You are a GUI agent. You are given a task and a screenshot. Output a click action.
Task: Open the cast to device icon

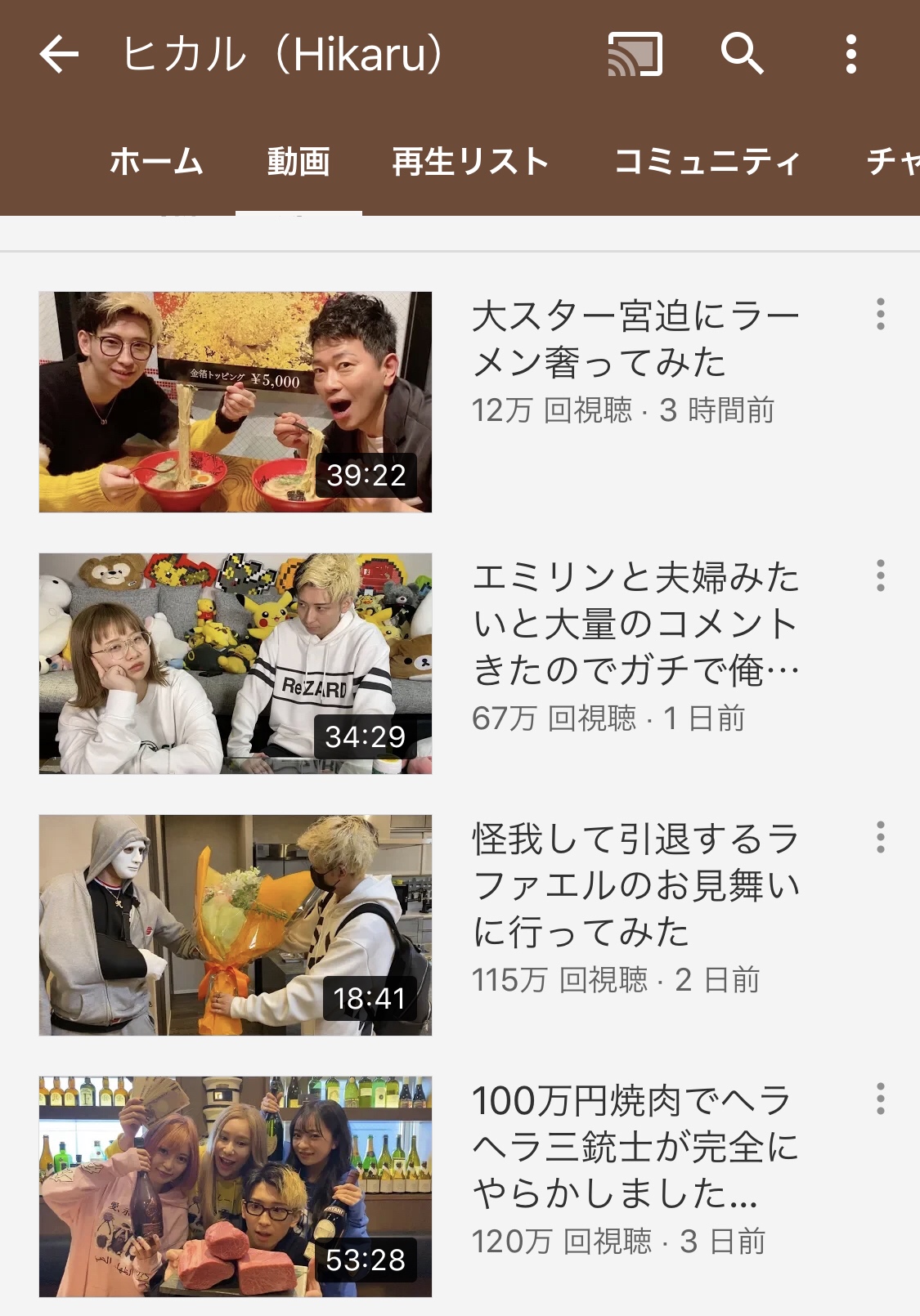(635, 55)
